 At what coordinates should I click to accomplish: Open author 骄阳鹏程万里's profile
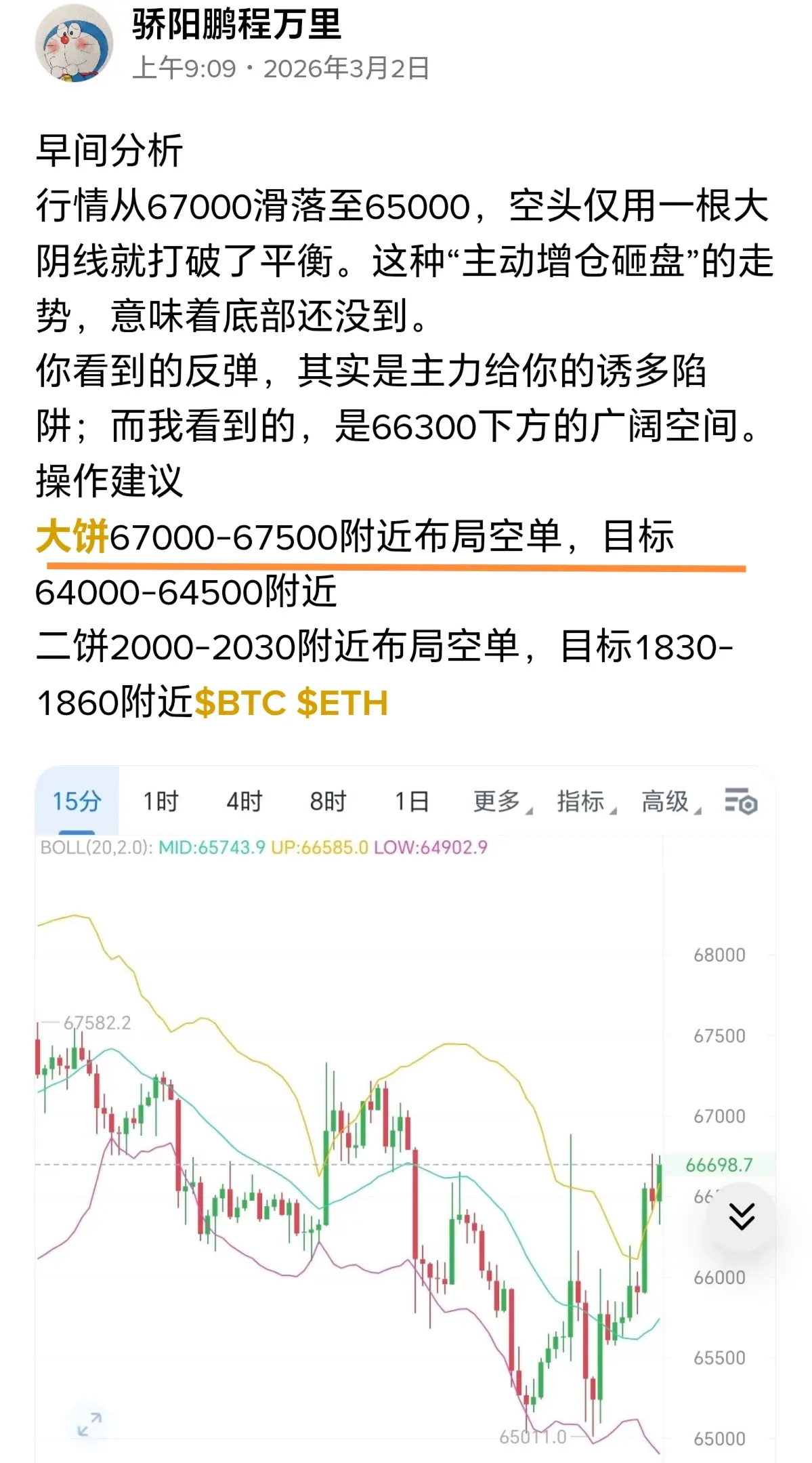tap(236, 25)
